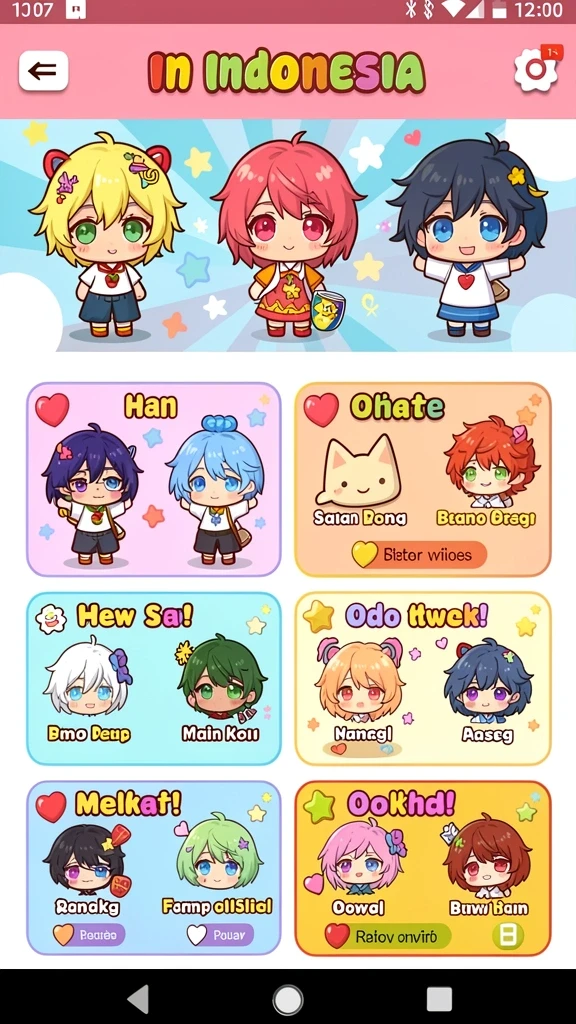Screen dimensions: 576x1024
Task: Tap the system home button
Action: (287, 999)
